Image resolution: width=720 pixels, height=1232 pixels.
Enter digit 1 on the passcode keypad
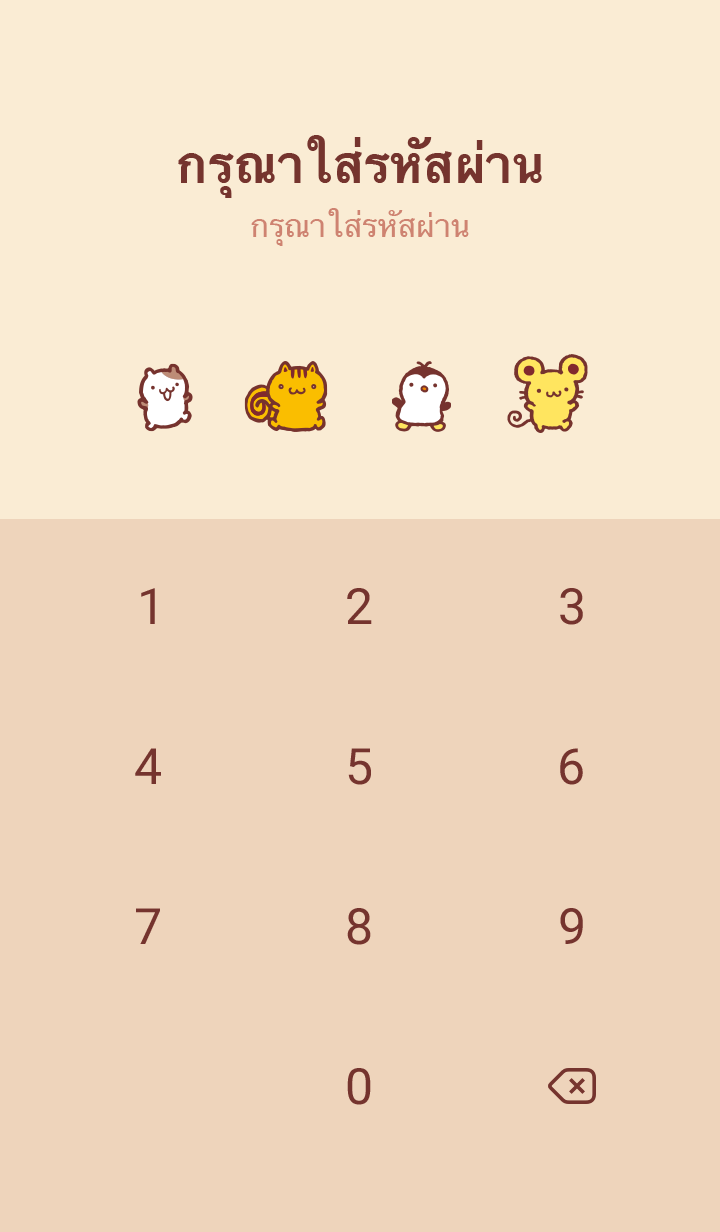[x=149, y=607]
